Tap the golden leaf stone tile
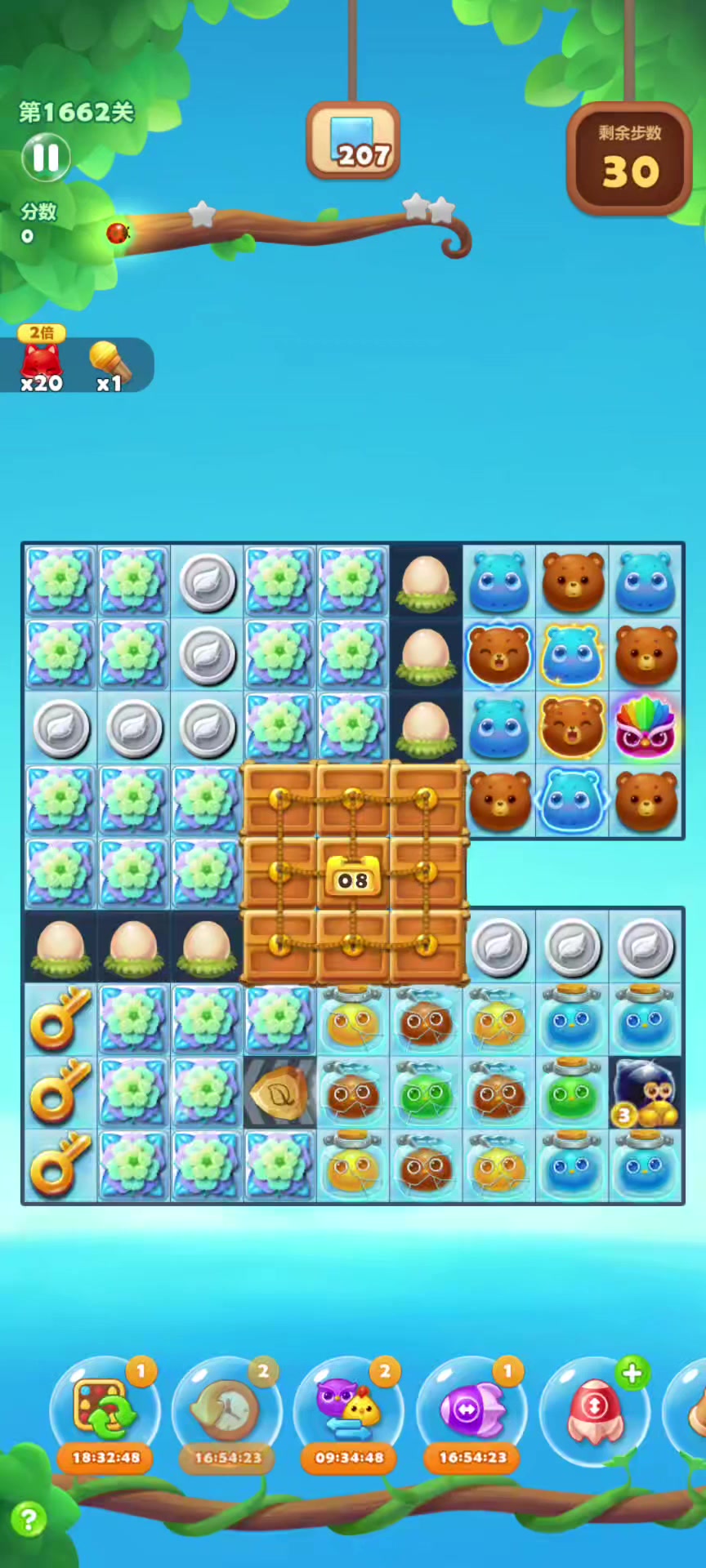 coord(279,1093)
